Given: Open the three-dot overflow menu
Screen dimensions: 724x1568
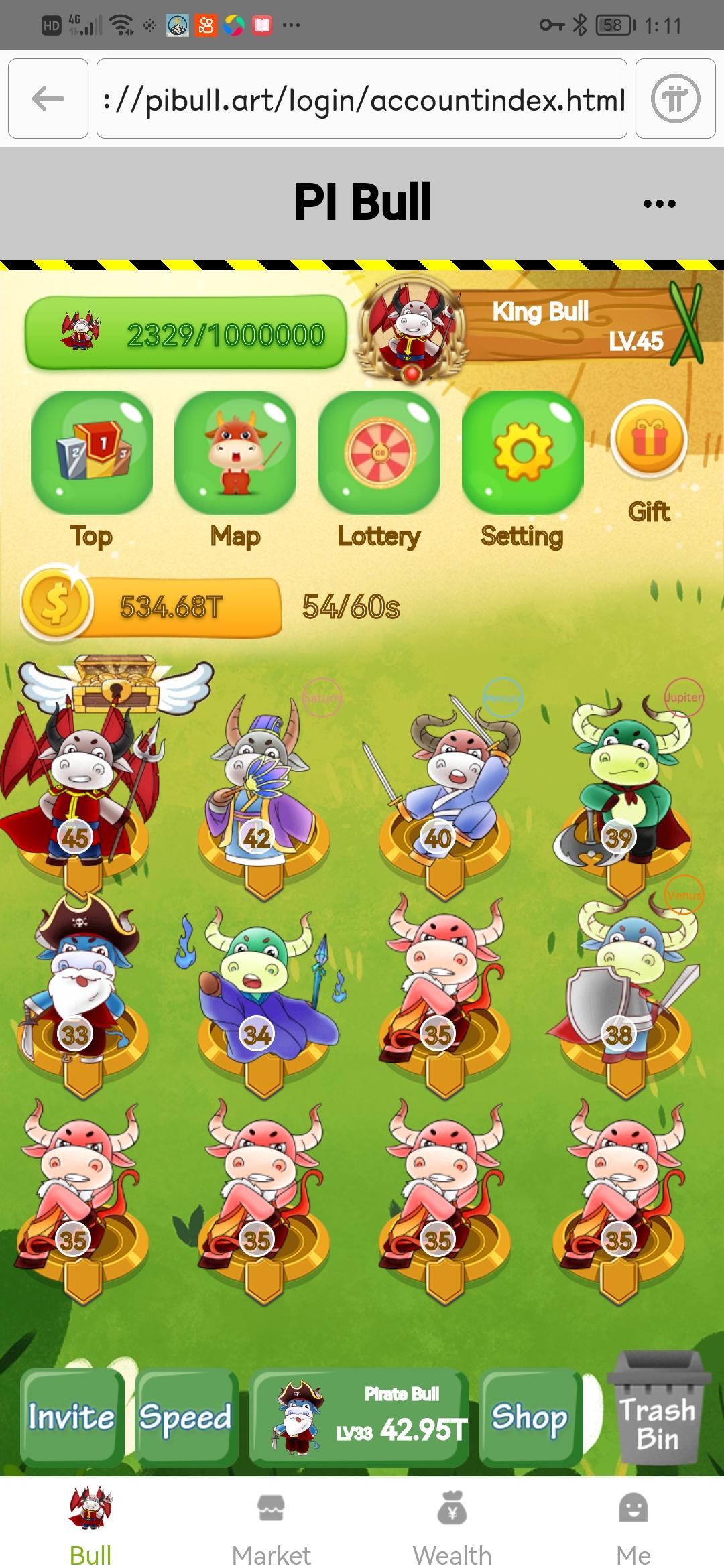Looking at the screenshot, I should coord(659,204).
